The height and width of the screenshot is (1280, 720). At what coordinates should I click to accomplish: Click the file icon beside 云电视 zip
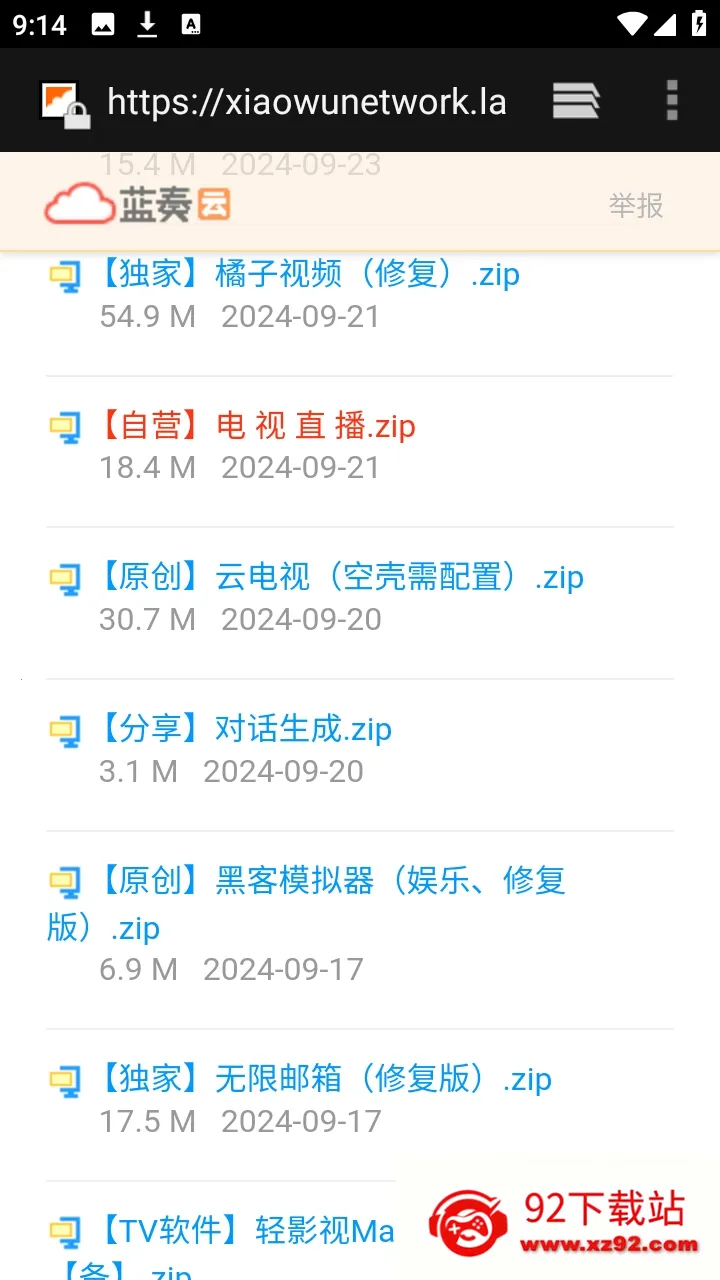tap(64, 577)
